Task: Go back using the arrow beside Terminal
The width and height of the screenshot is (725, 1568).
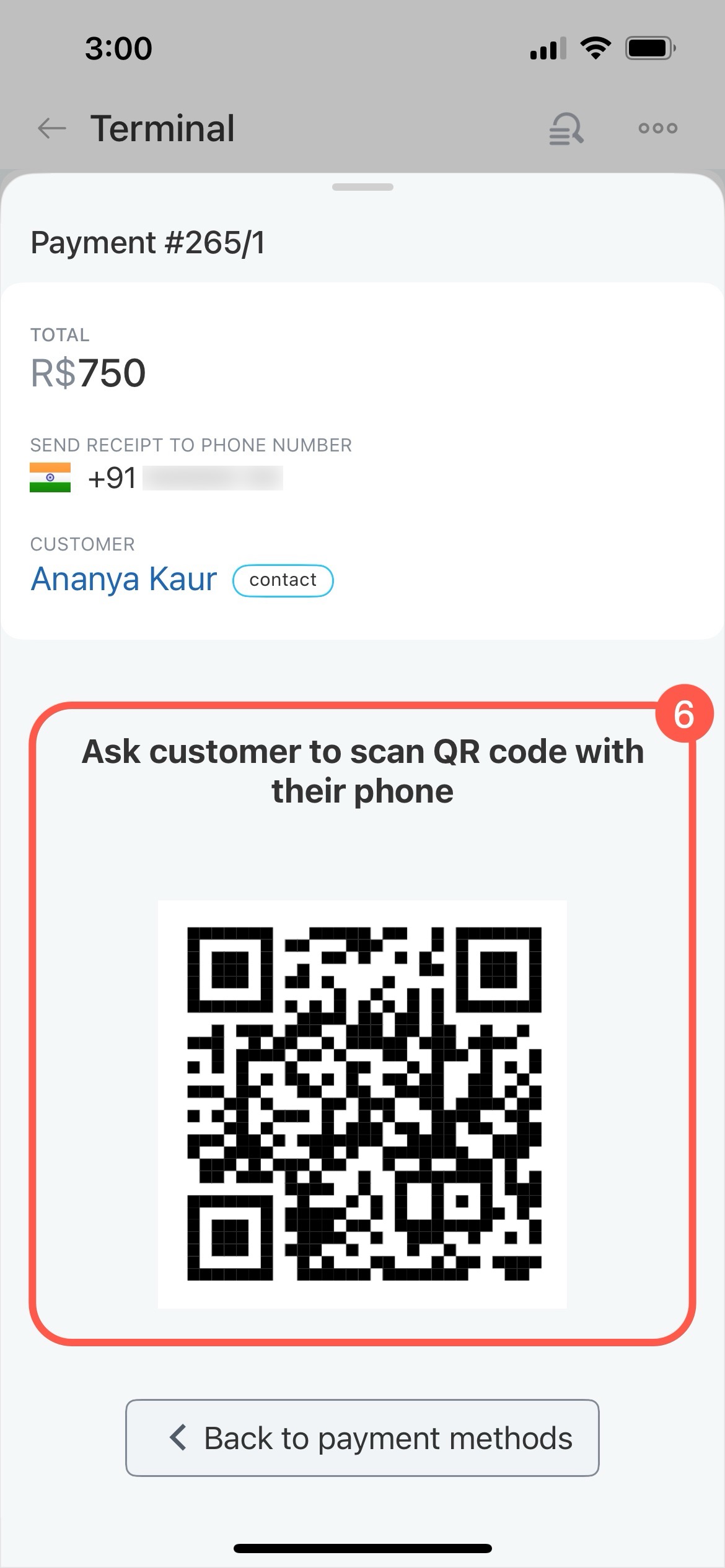Action: point(51,129)
